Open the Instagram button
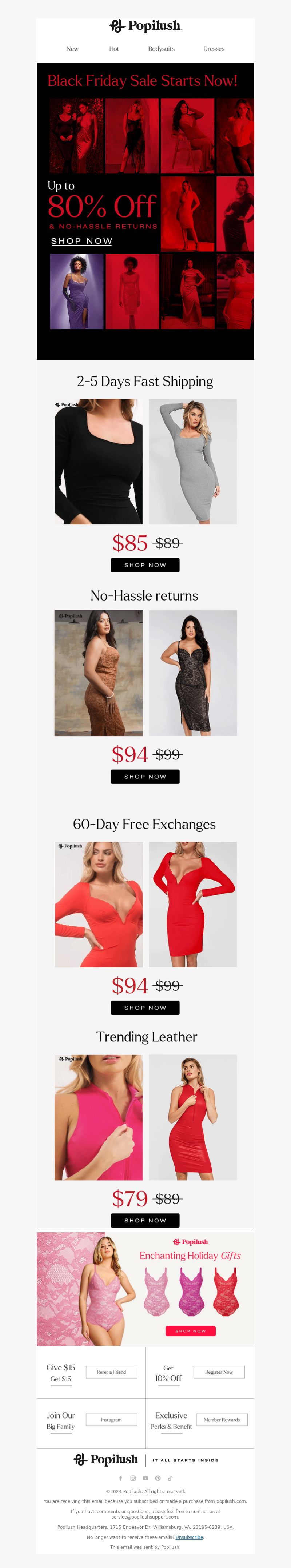The image size is (291, 1568). pos(111,1420)
